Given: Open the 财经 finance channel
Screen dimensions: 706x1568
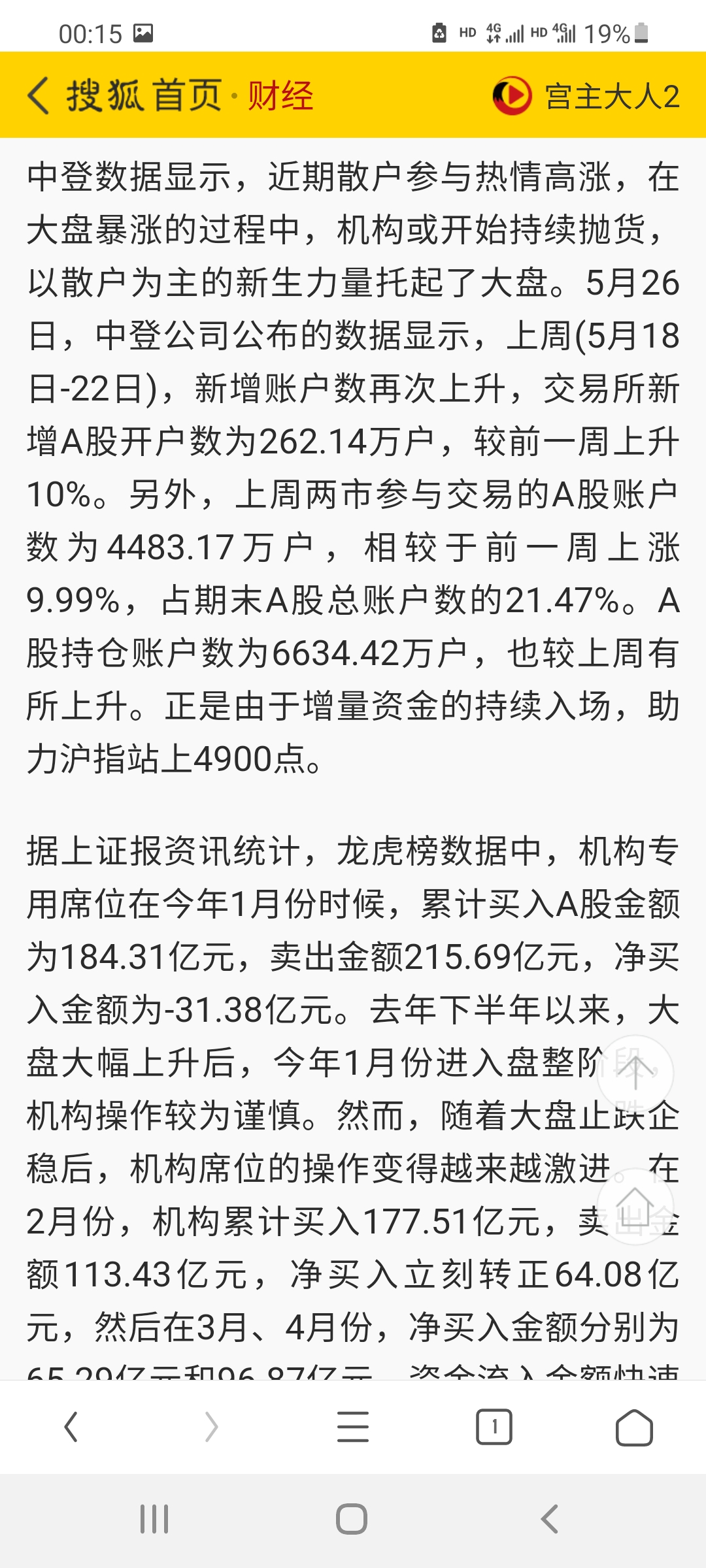Looking at the screenshot, I should [x=280, y=96].
